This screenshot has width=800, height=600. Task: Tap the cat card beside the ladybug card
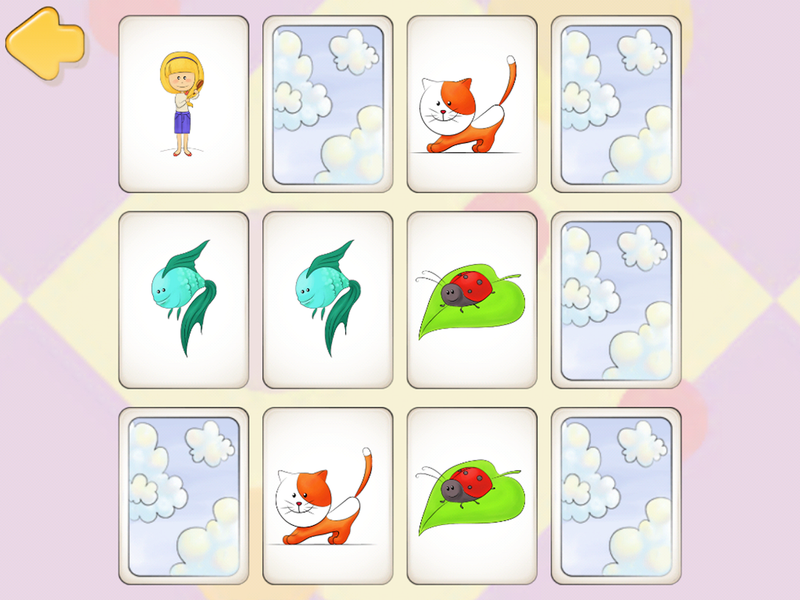pyautogui.click(x=327, y=496)
